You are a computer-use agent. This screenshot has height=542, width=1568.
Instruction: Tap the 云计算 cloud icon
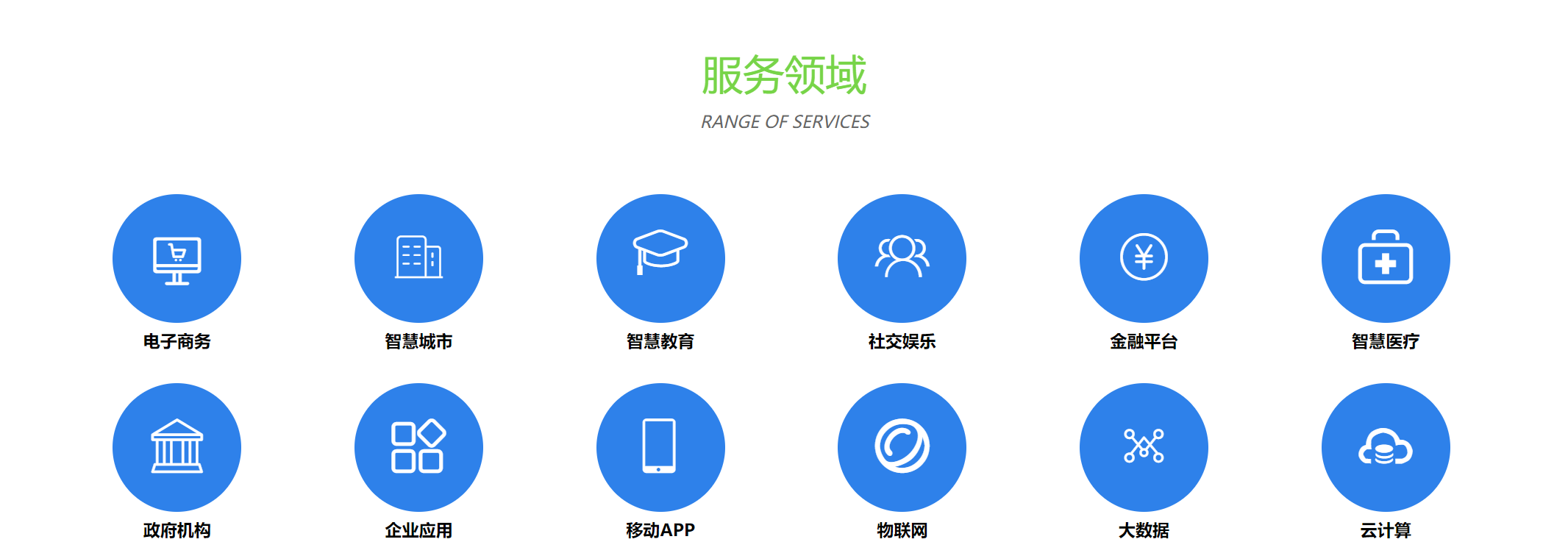pyautogui.click(x=1386, y=447)
